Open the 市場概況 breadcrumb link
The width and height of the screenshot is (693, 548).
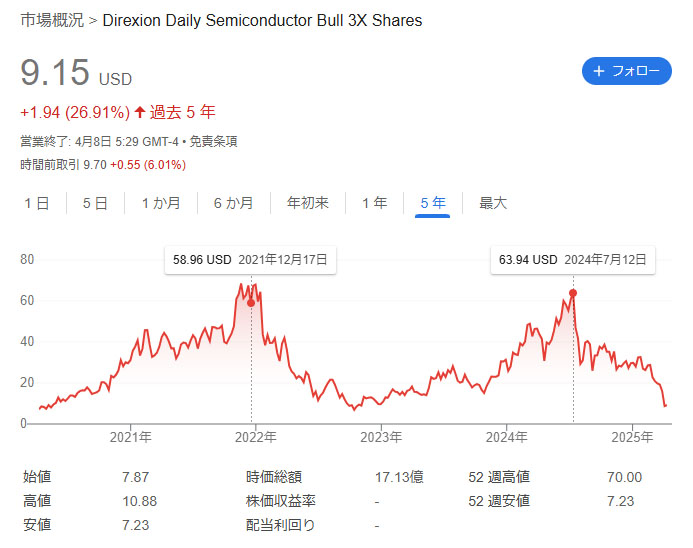tap(52, 20)
